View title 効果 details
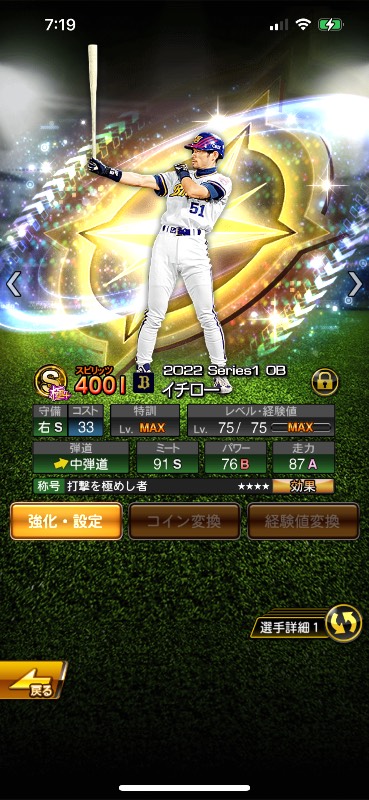 coord(303,486)
